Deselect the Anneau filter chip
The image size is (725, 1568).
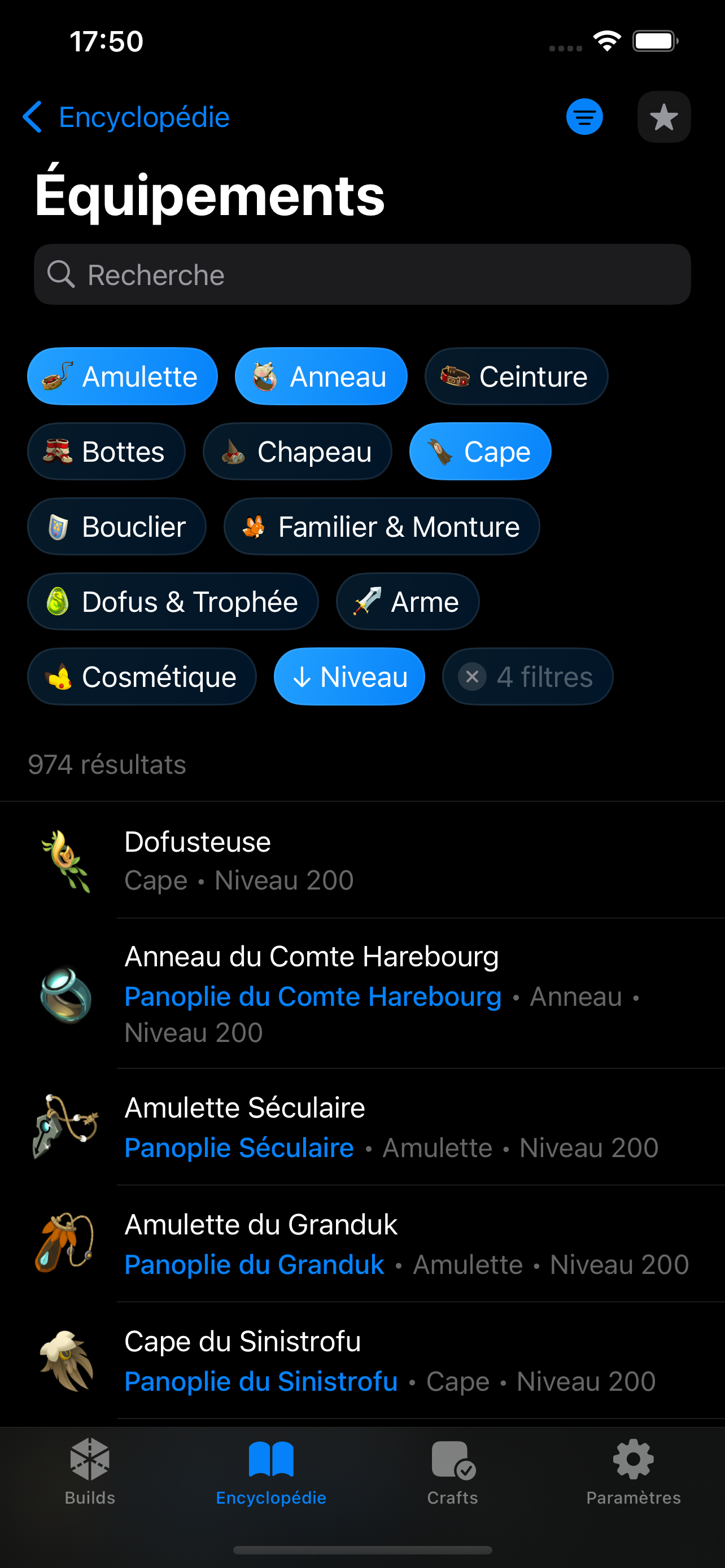(321, 376)
